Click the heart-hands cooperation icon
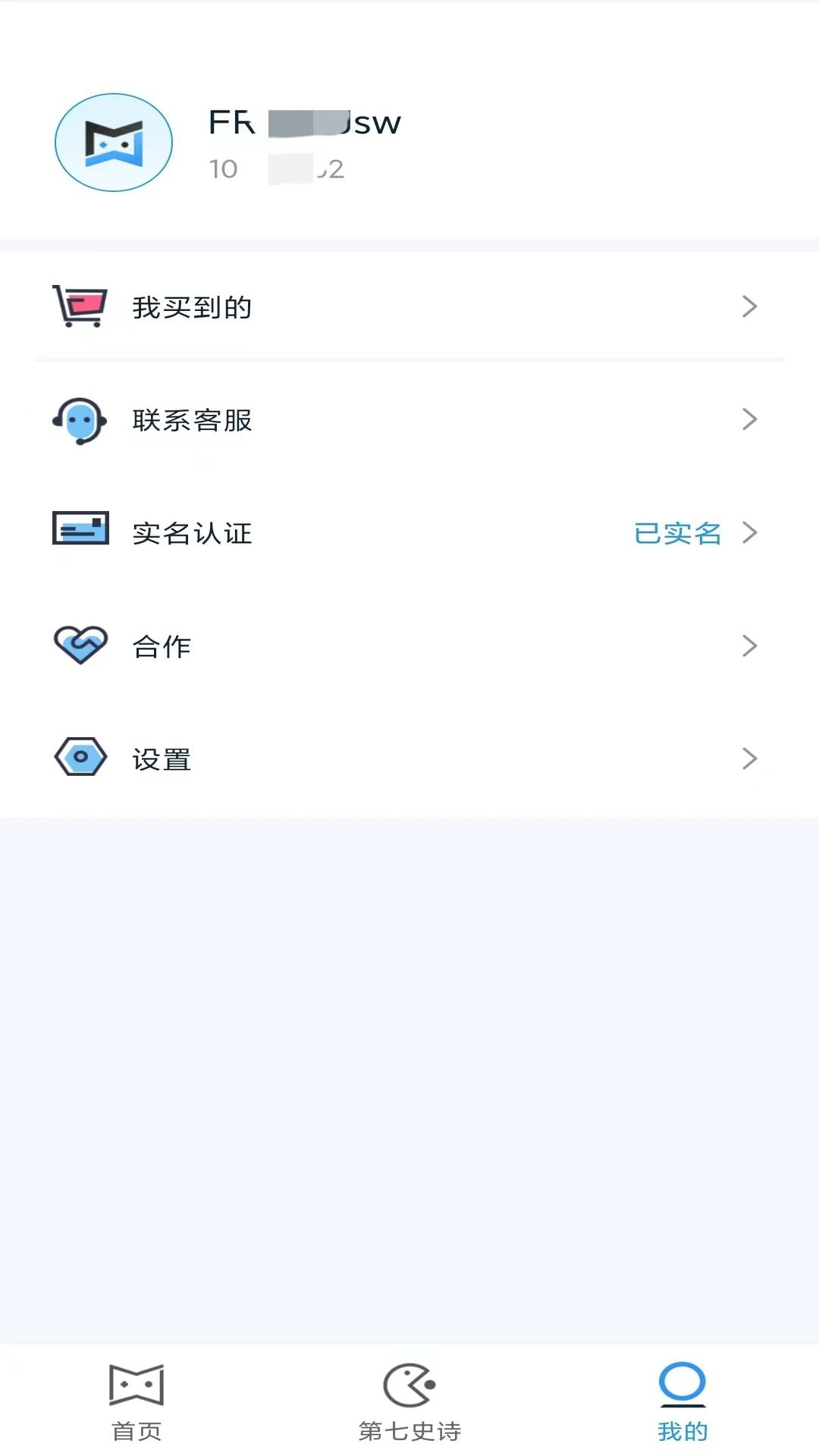 (x=81, y=645)
